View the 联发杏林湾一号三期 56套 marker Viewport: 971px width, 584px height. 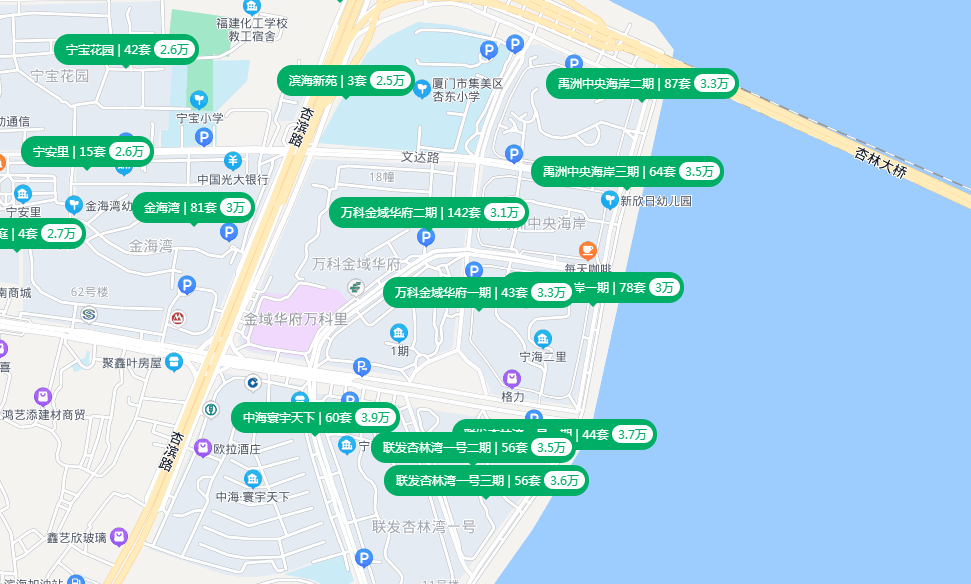click(486, 480)
